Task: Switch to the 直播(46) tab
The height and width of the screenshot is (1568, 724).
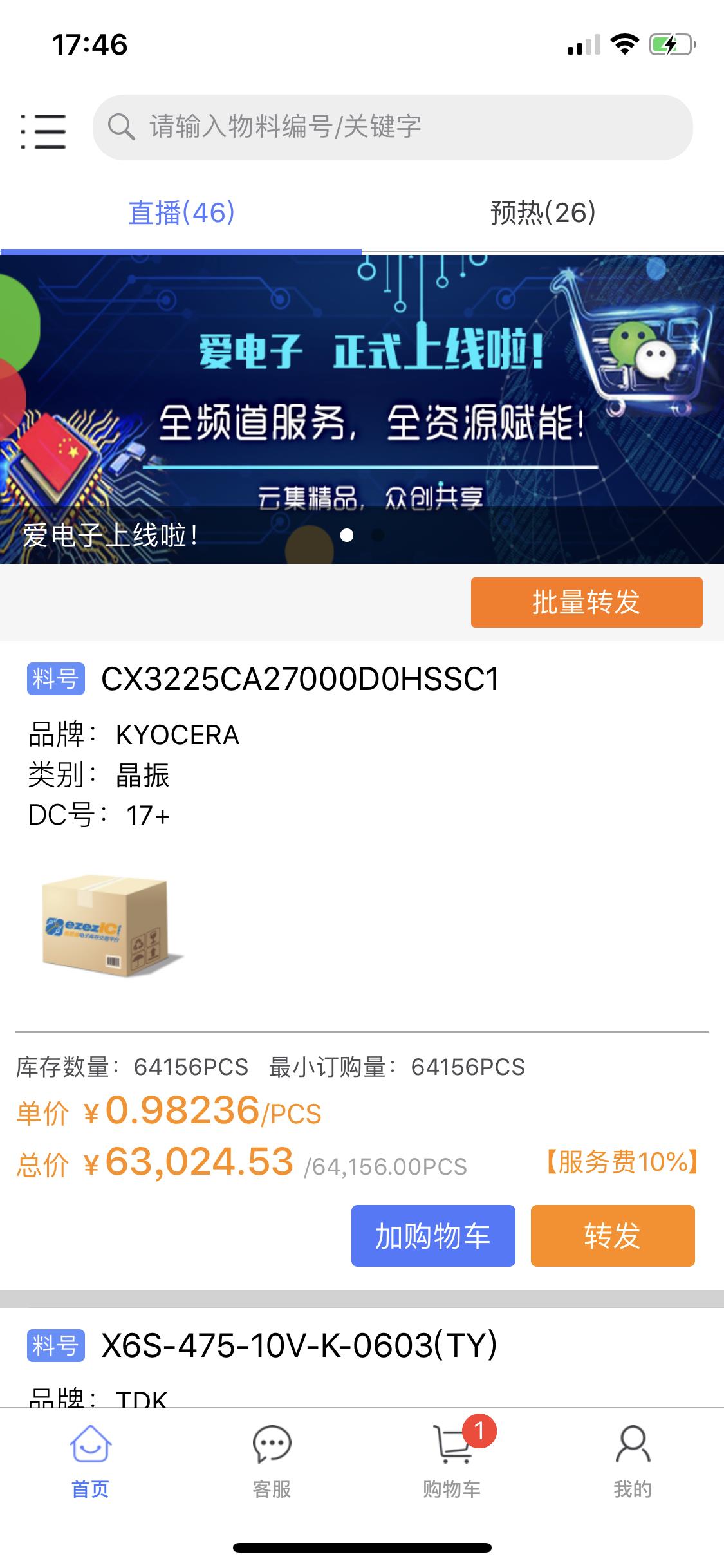Action: 181,213
